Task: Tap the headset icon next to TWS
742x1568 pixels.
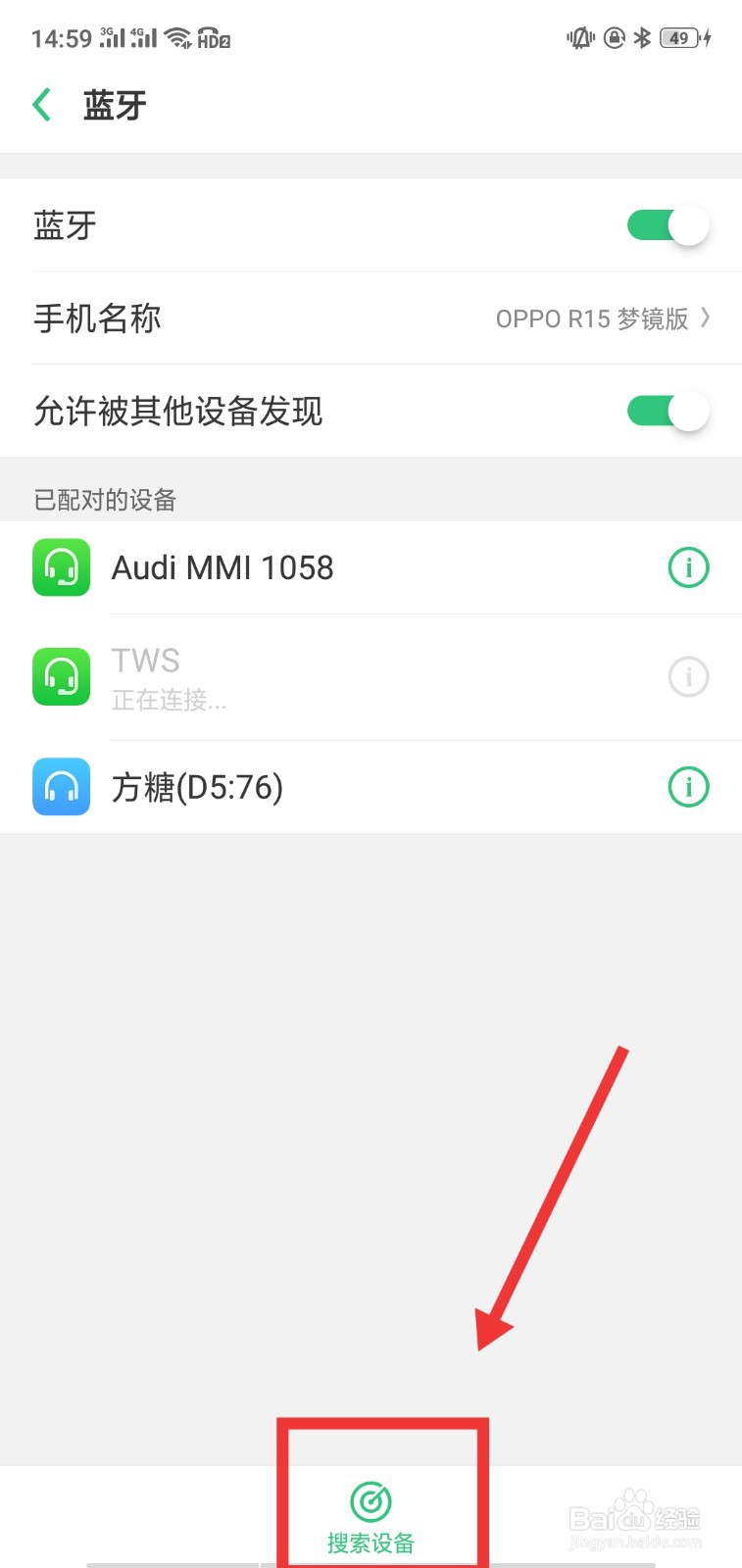Action: [x=61, y=677]
